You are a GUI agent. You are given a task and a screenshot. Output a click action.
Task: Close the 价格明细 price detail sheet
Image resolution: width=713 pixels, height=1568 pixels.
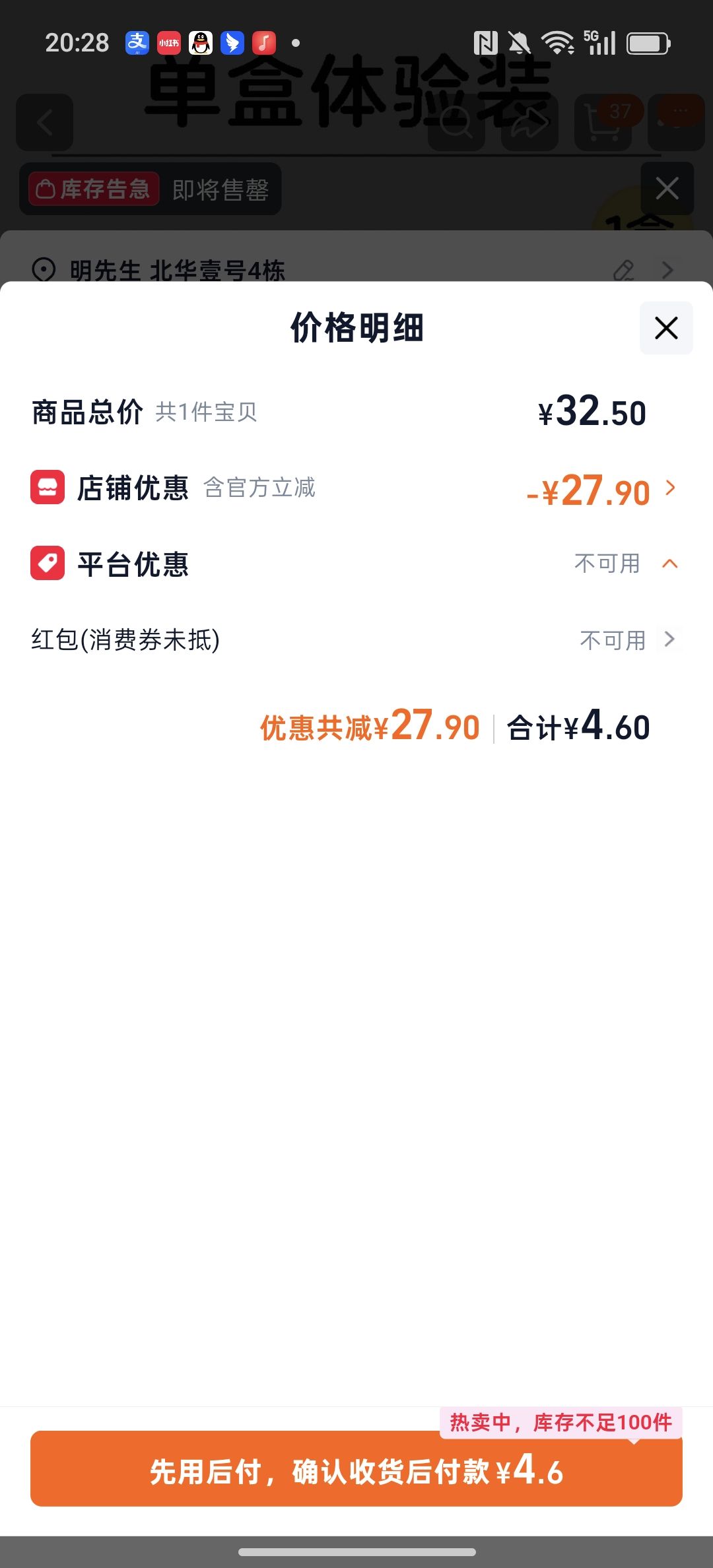pos(666,328)
